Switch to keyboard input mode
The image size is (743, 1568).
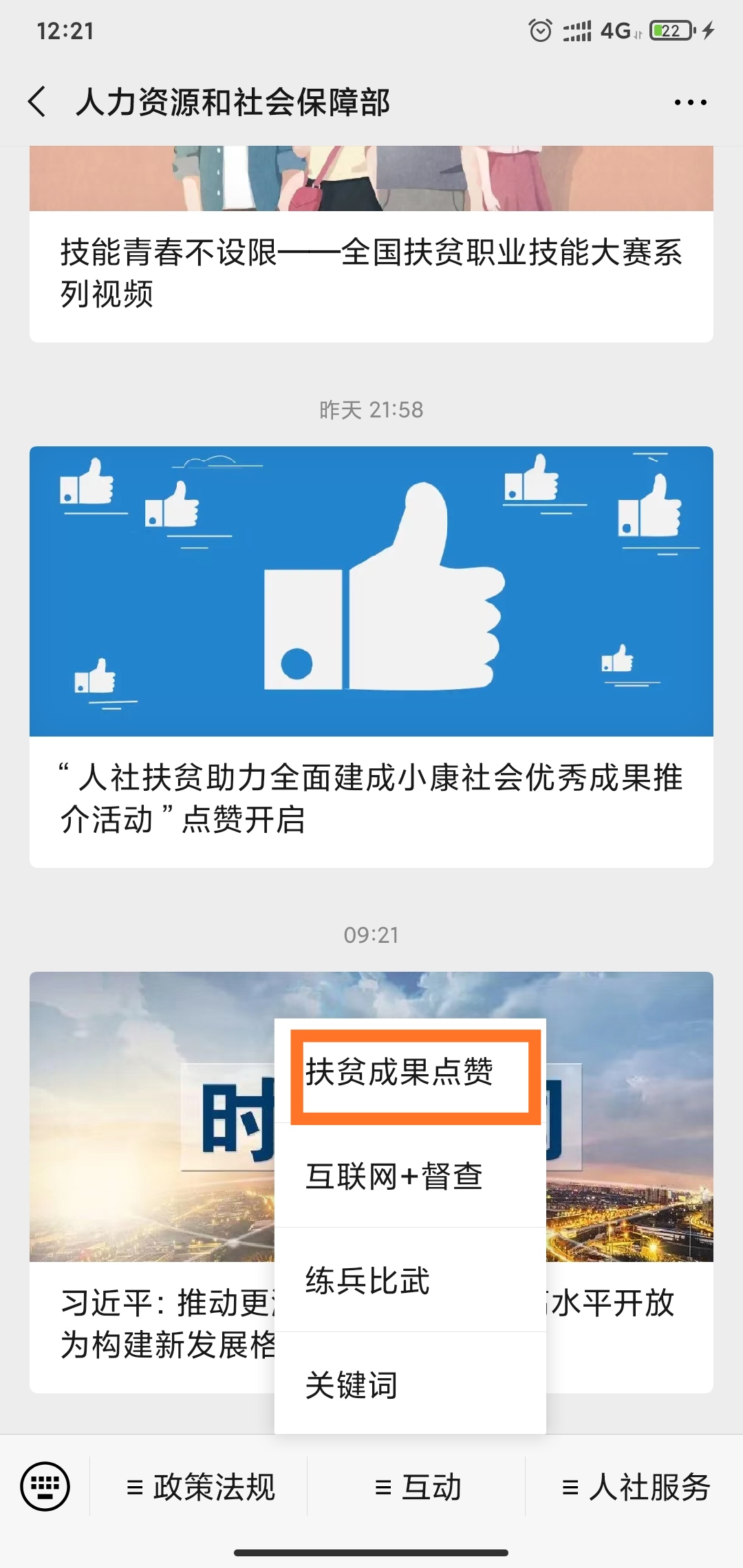tap(45, 1486)
